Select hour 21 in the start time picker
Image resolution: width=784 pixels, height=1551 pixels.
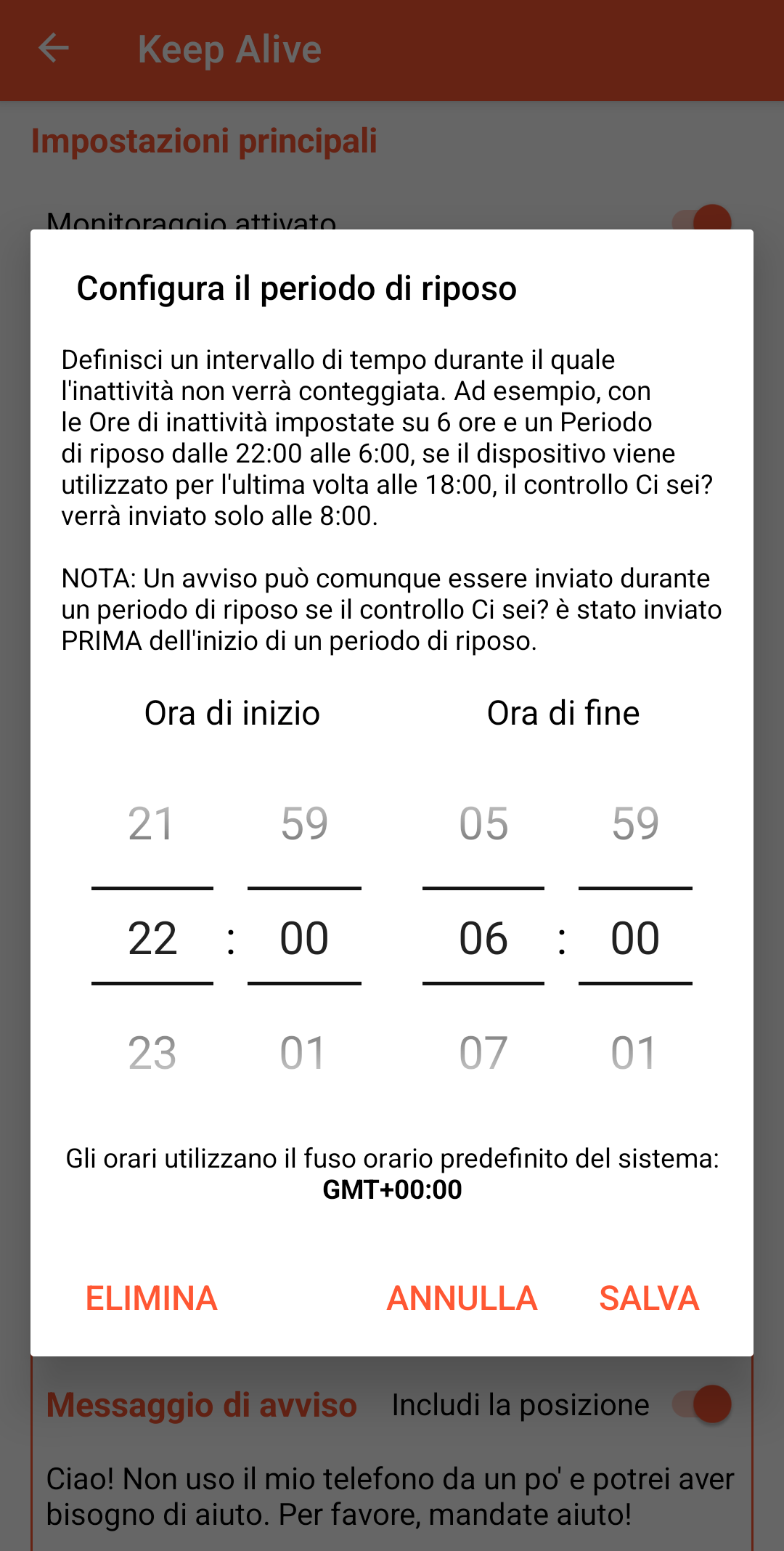[152, 823]
